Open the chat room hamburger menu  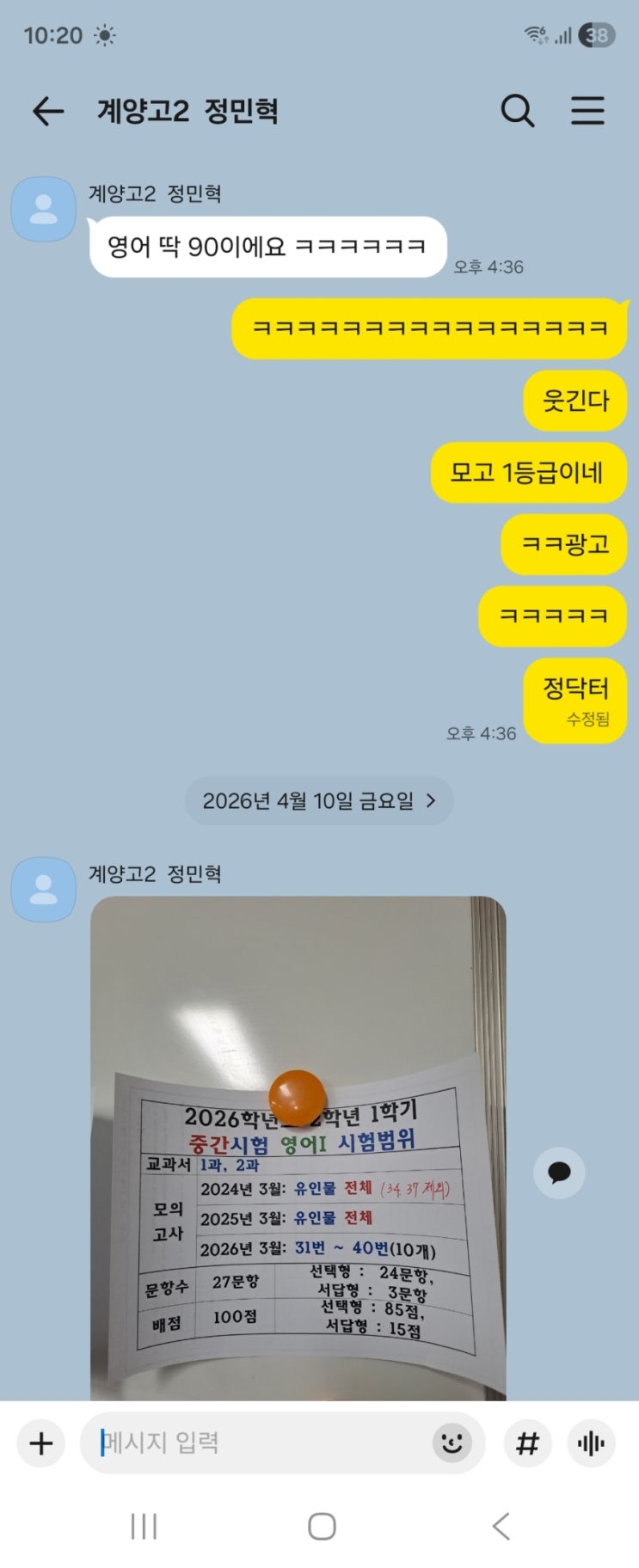[x=588, y=111]
